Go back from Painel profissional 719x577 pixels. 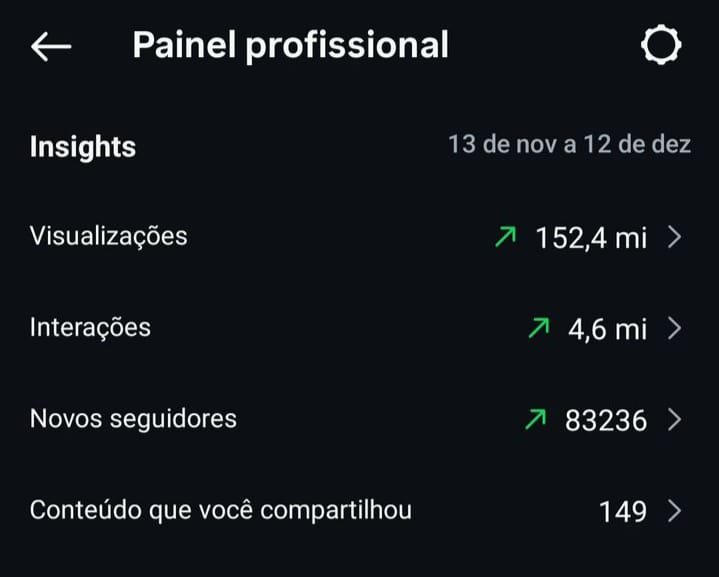point(50,46)
